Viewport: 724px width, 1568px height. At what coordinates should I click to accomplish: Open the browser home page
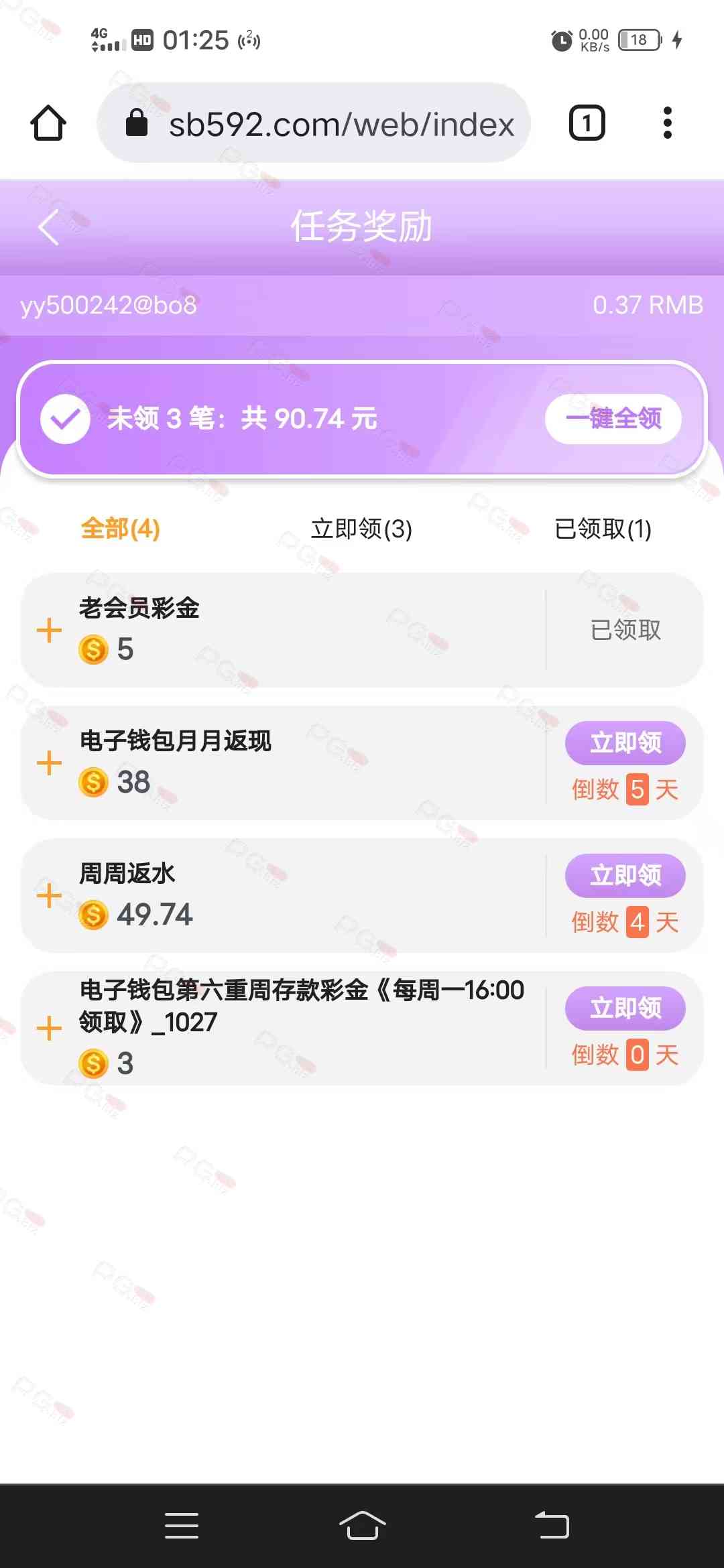pyautogui.click(x=48, y=123)
